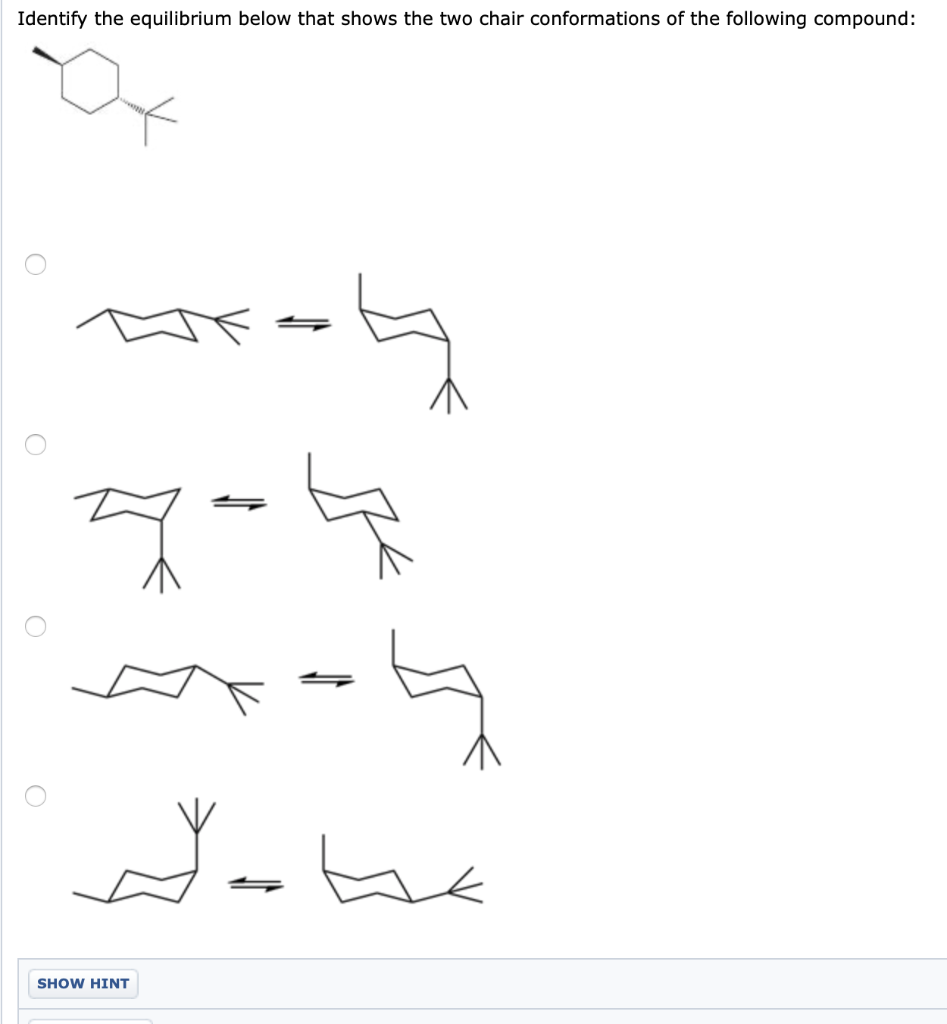This screenshot has width=947, height=1024.
Task: Select the first answer option's radio button
Action: point(35,265)
